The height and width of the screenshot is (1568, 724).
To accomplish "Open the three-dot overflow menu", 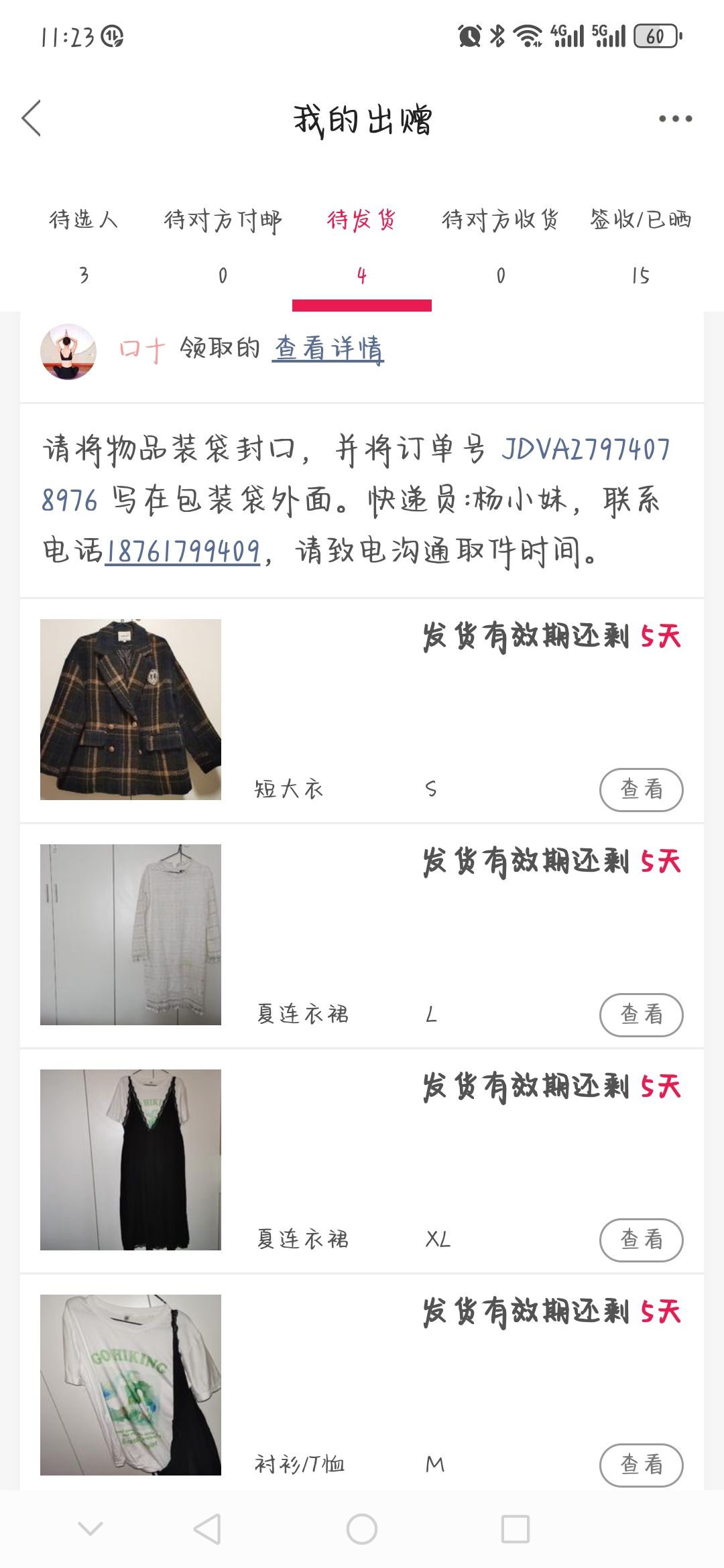I will [675, 119].
